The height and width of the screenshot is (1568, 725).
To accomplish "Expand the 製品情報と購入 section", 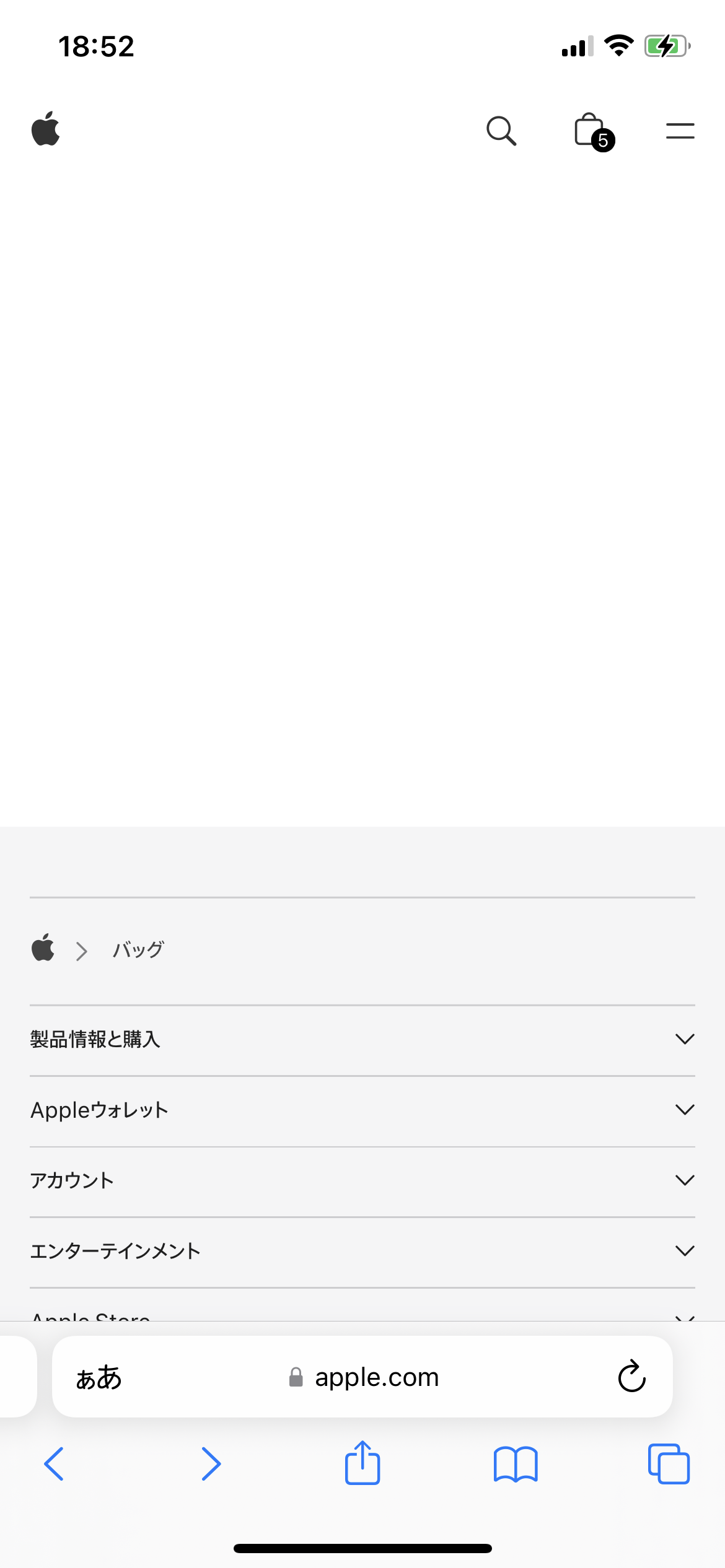I will (x=362, y=1040).
